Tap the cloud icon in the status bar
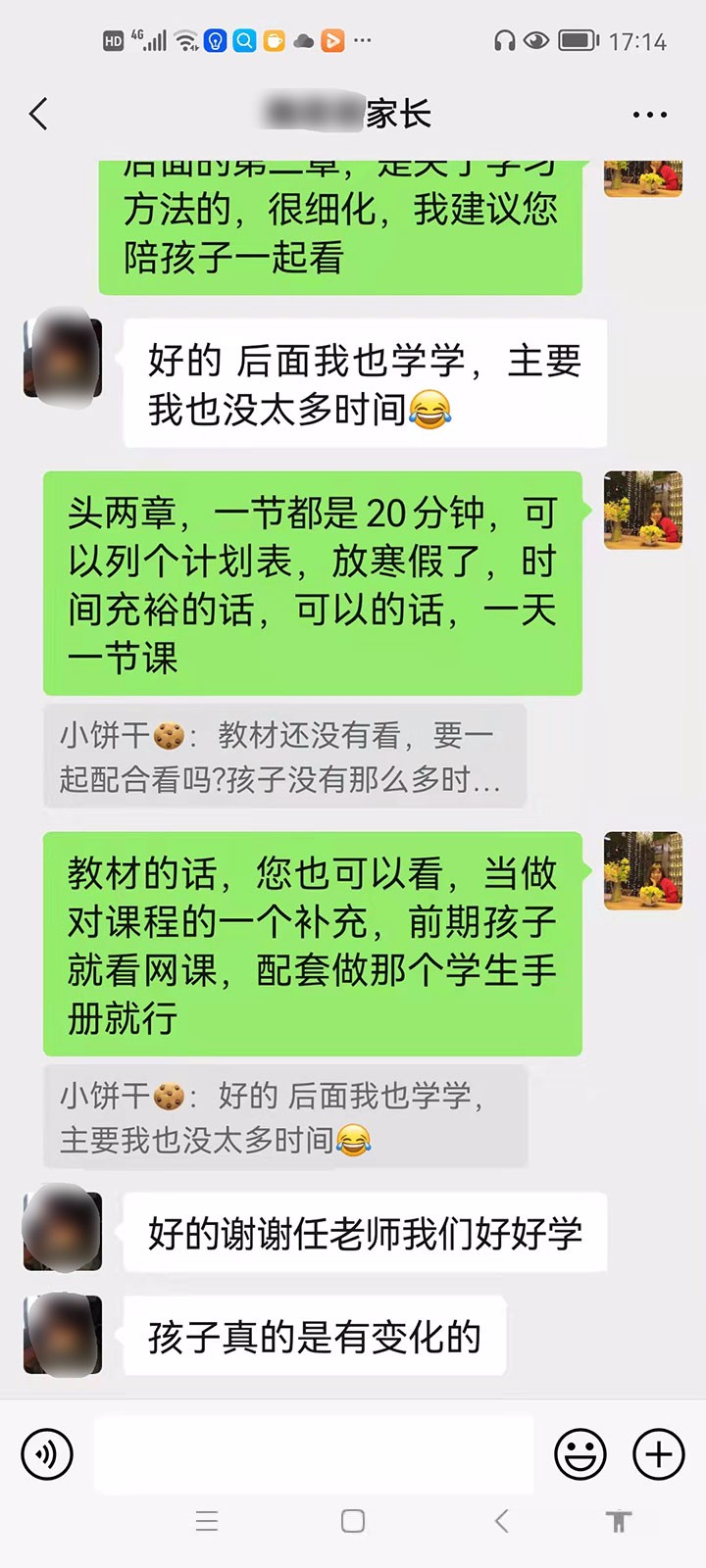The height and width of the screenshot is (1568, 706). 304,41
